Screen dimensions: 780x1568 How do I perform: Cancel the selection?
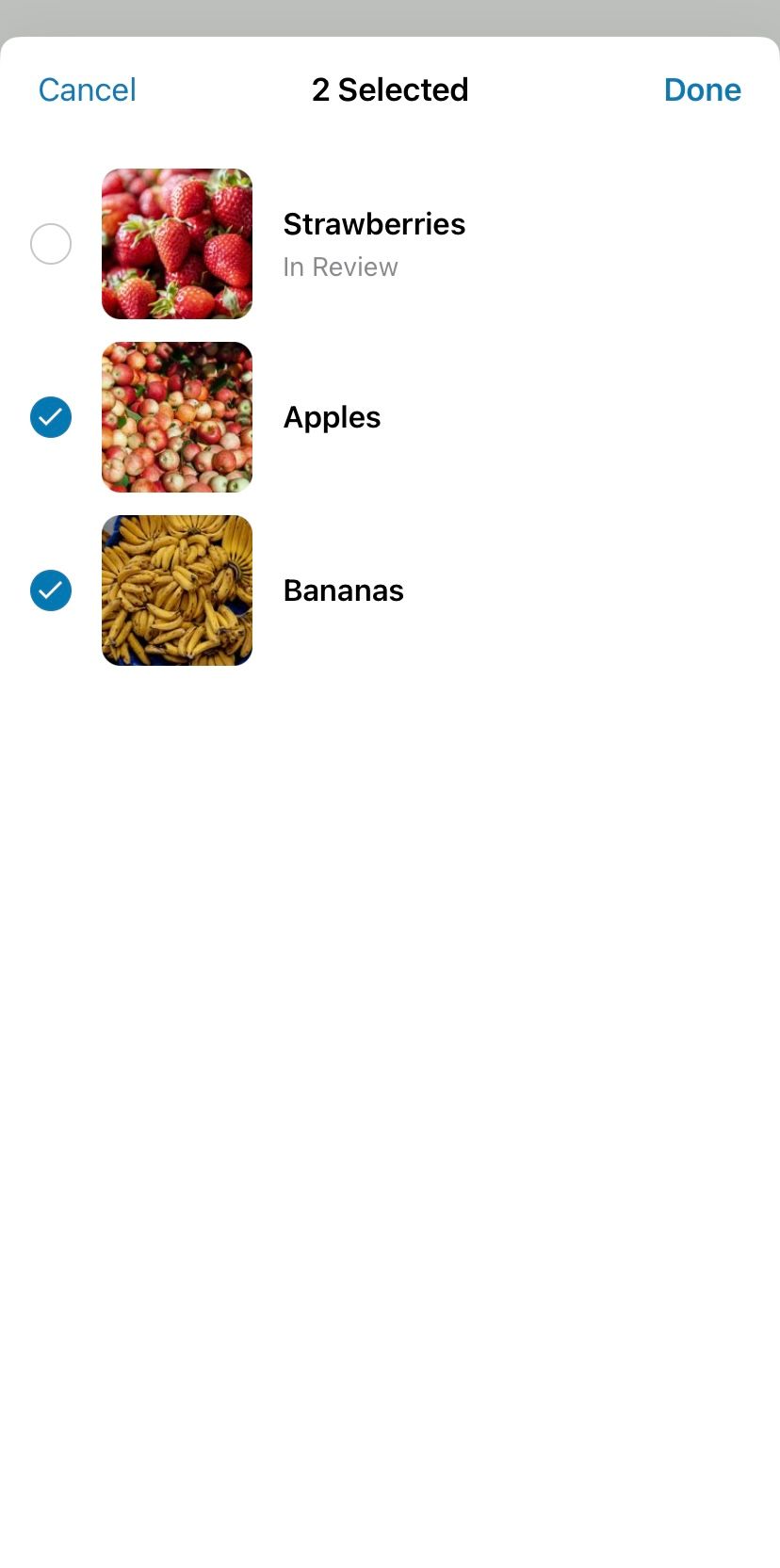tap(87, 89)
